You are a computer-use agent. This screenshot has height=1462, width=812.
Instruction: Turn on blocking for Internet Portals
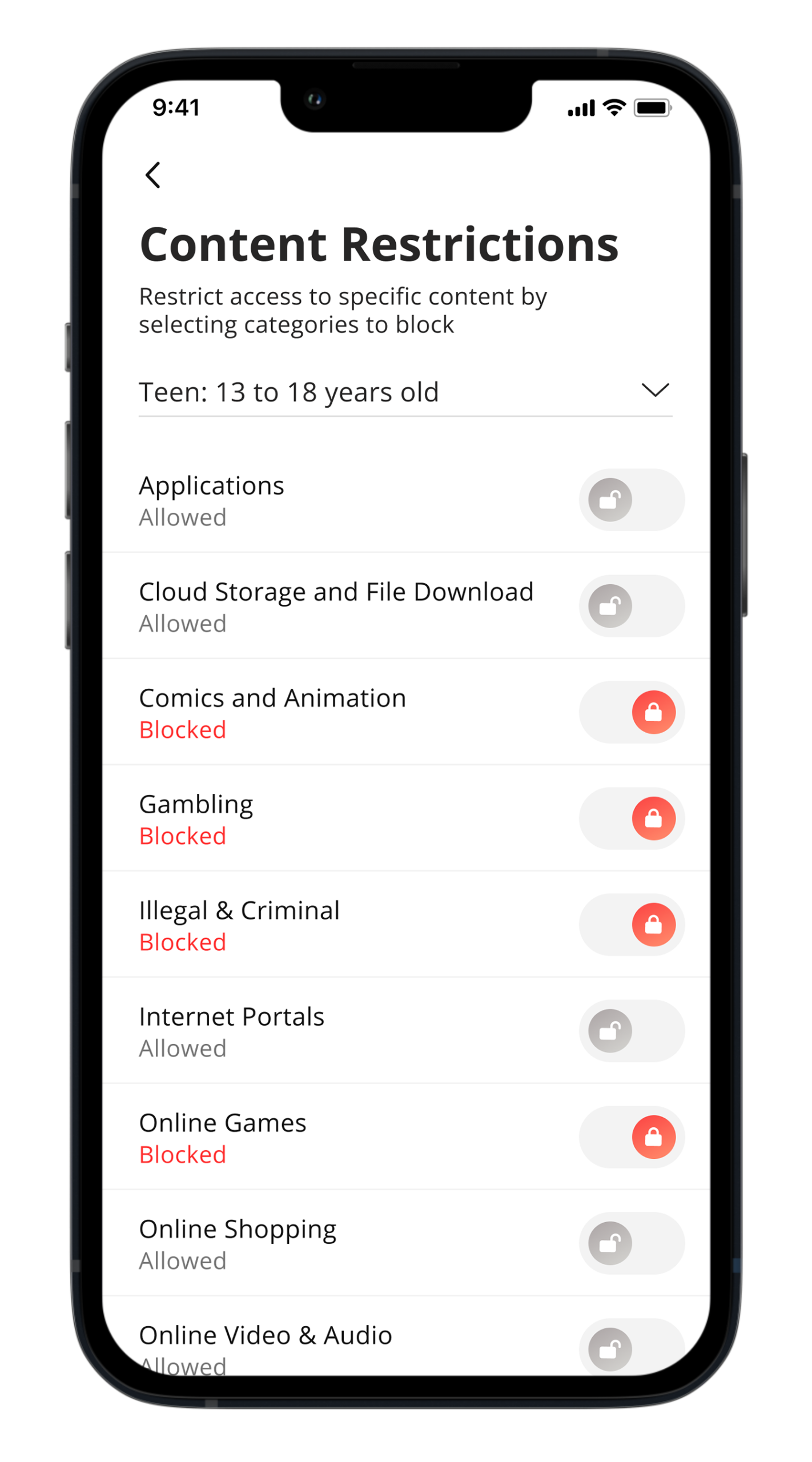click(x=632, y=1031)
